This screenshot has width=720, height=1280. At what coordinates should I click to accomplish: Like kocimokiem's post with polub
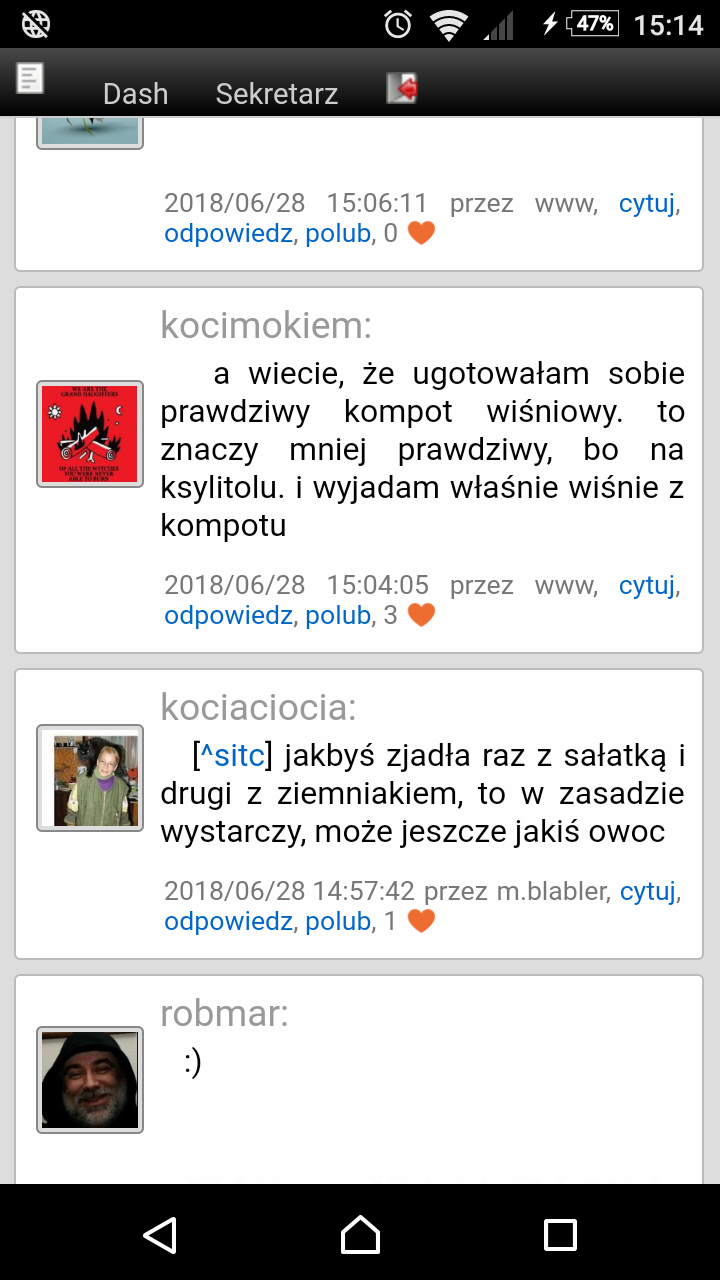click(x=338, y=615)
